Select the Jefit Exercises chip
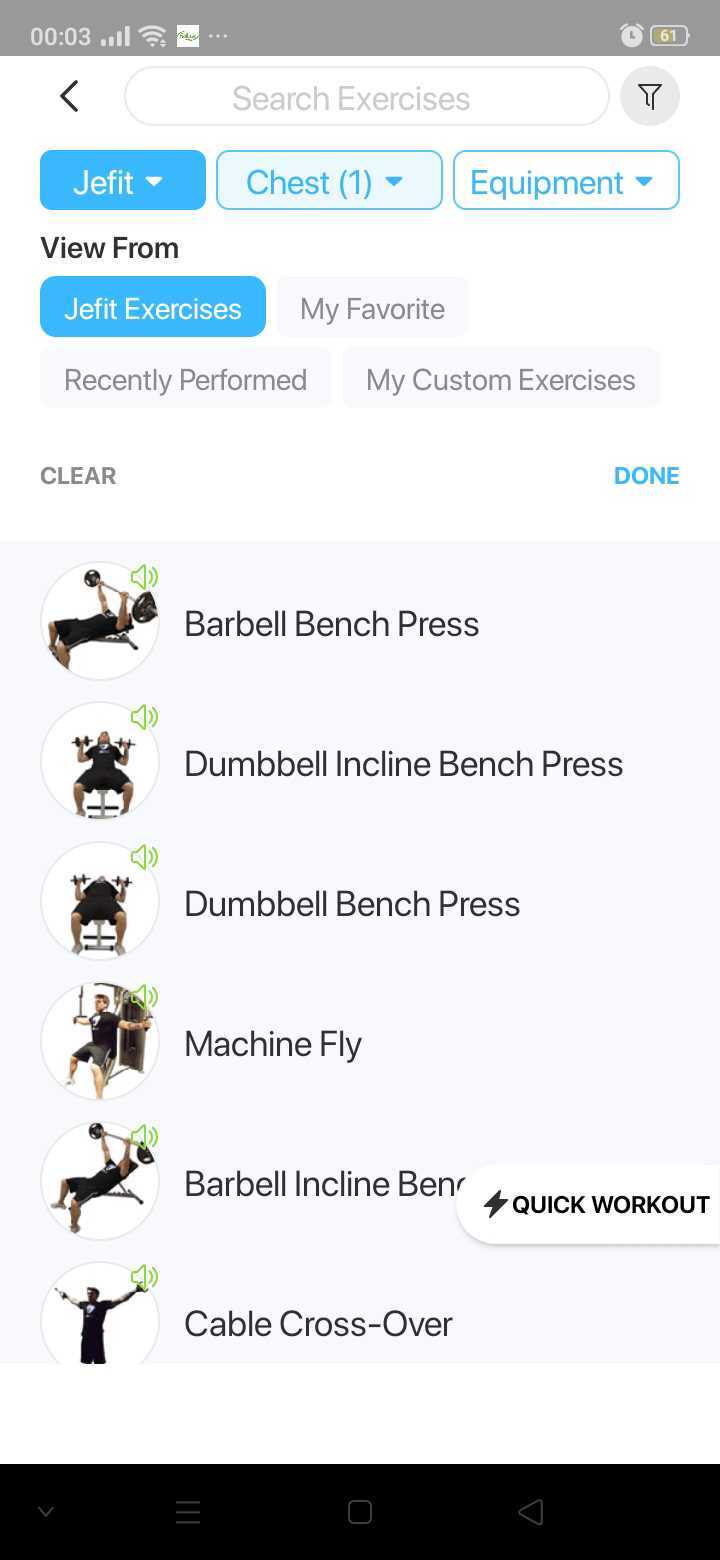The width and height of the screenshot is (720, 1560). (152, 308)
